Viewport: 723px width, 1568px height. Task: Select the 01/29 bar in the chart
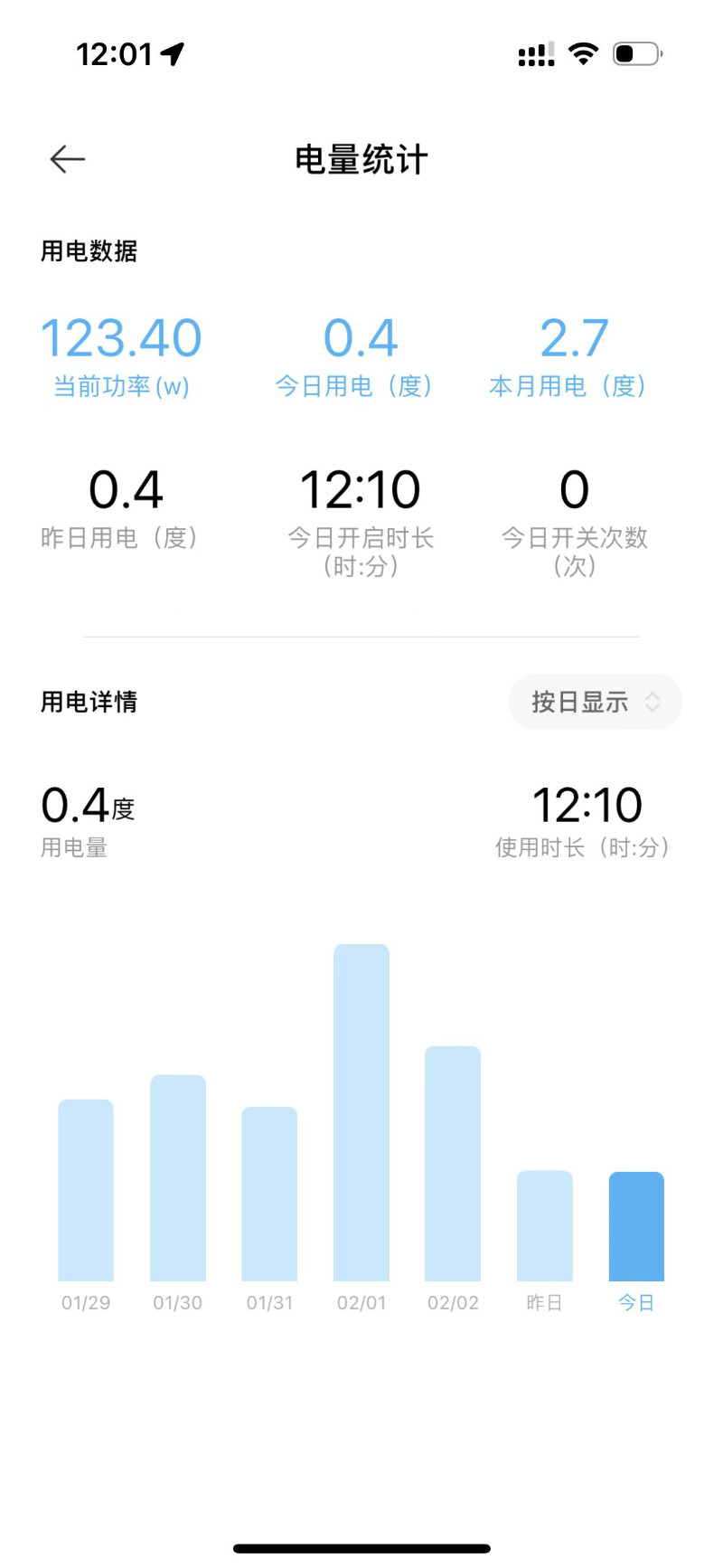[86, 1190]
